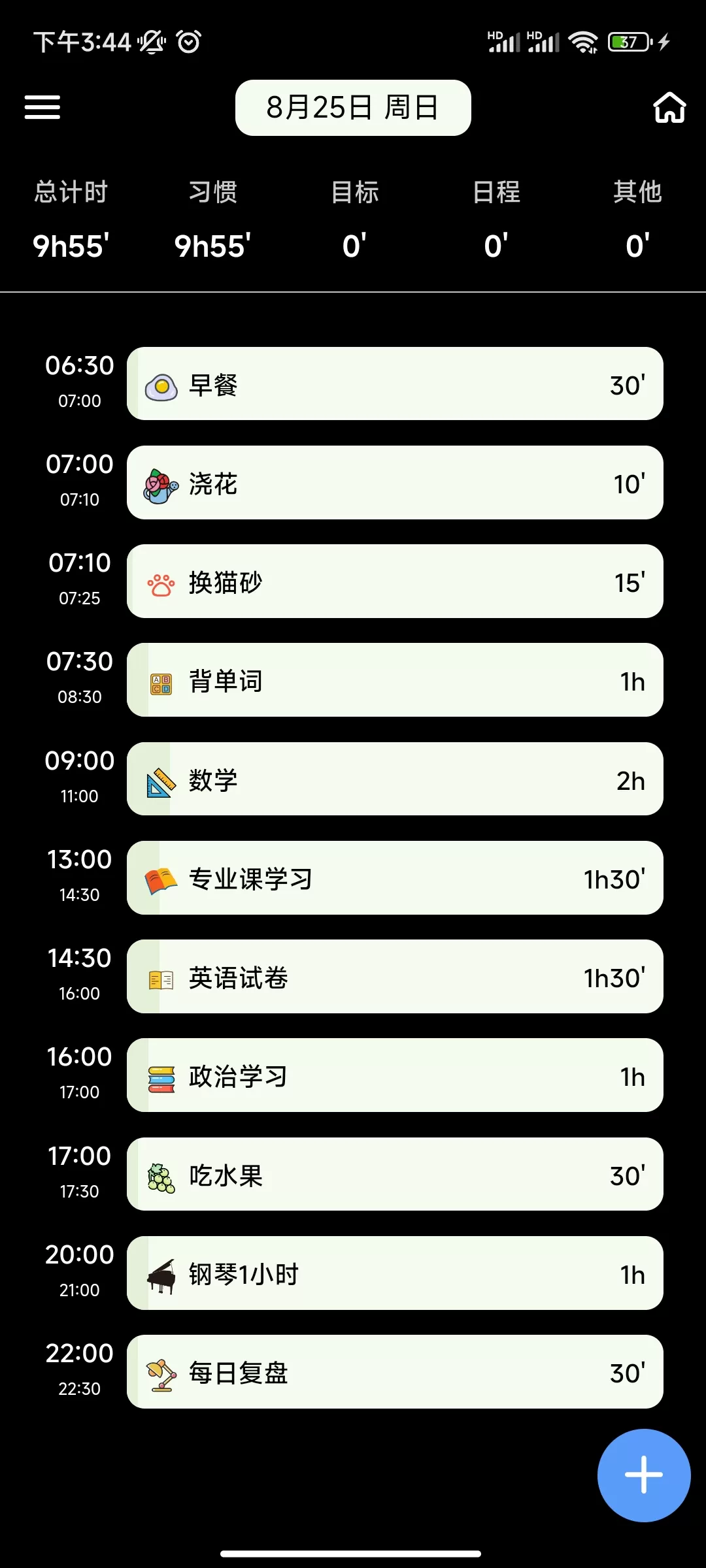Viewport: 706px width, 1568px height.
Task: View the 吃水果 habit
Action: pos(395,1175)
